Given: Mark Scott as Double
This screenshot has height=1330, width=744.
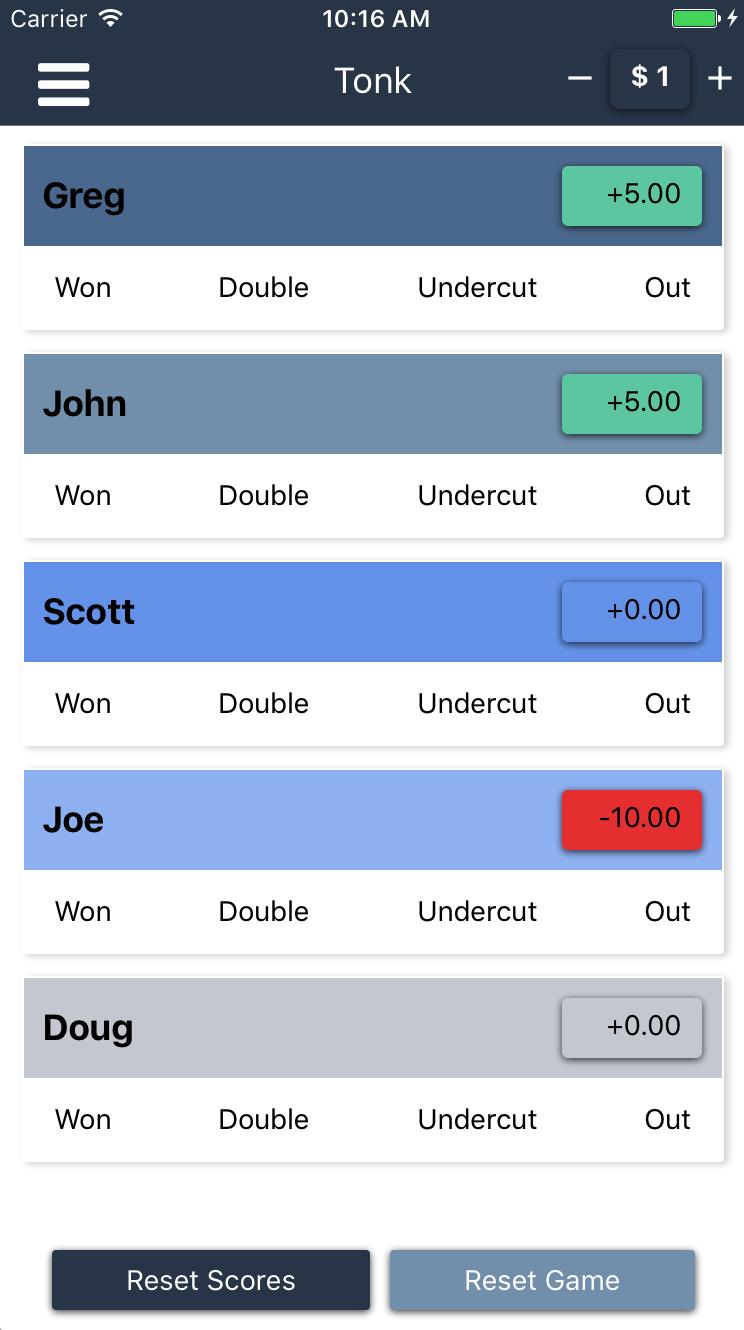Looking at the screenshot, I should pos(263,703).
